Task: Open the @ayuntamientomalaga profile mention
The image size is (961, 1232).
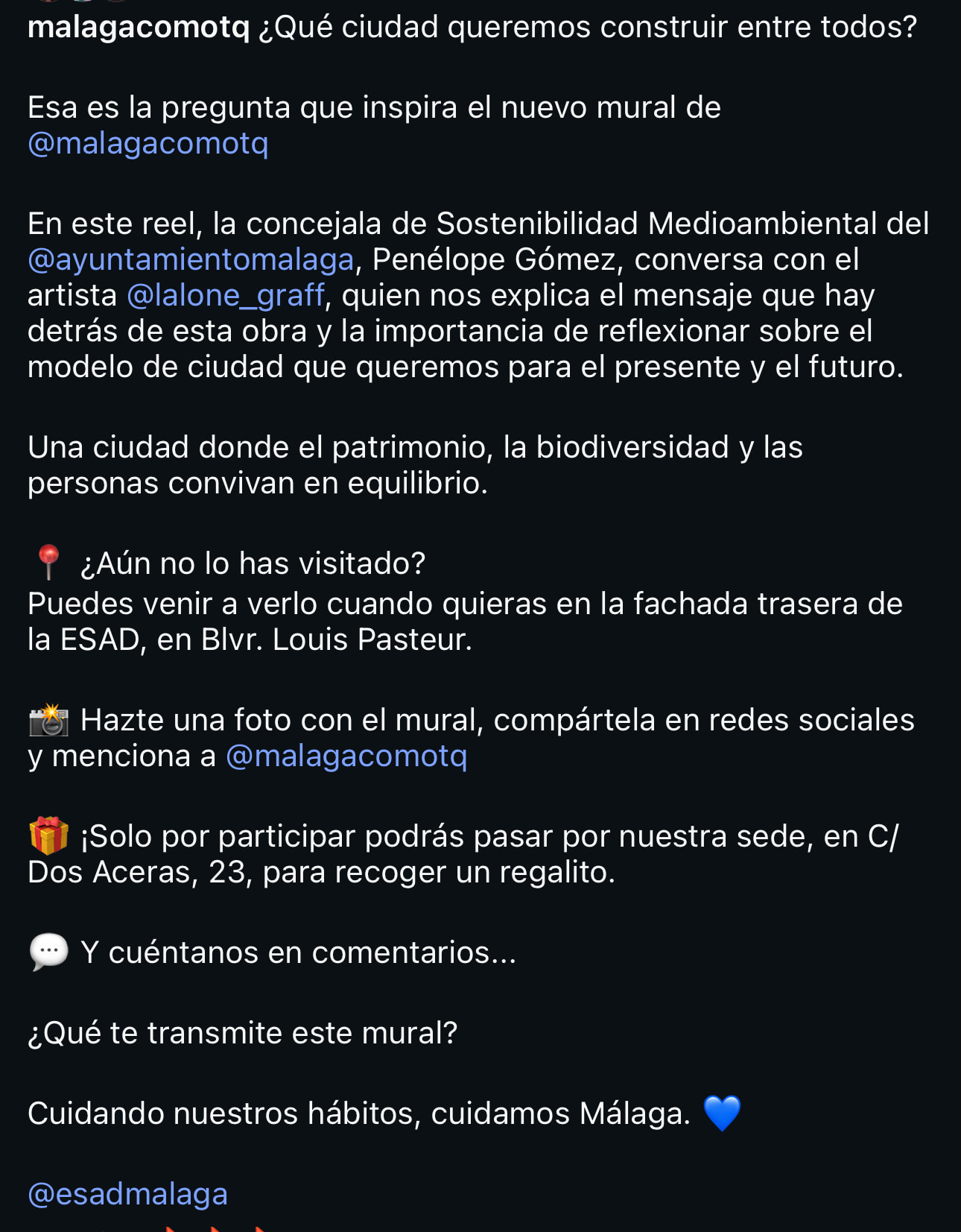Action: [191, 259]
